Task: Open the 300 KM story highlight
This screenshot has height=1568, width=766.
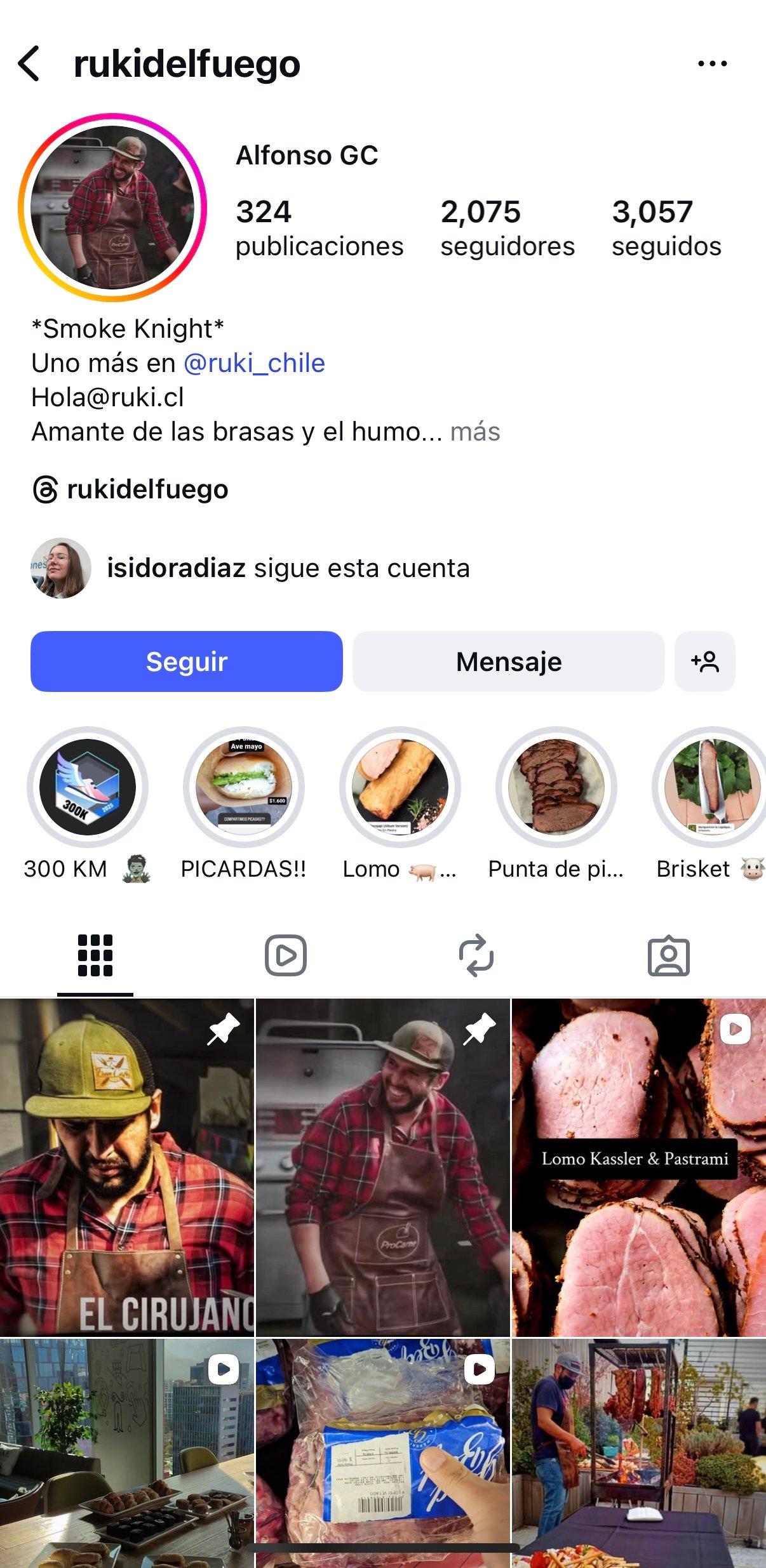Action: [88, 787]
